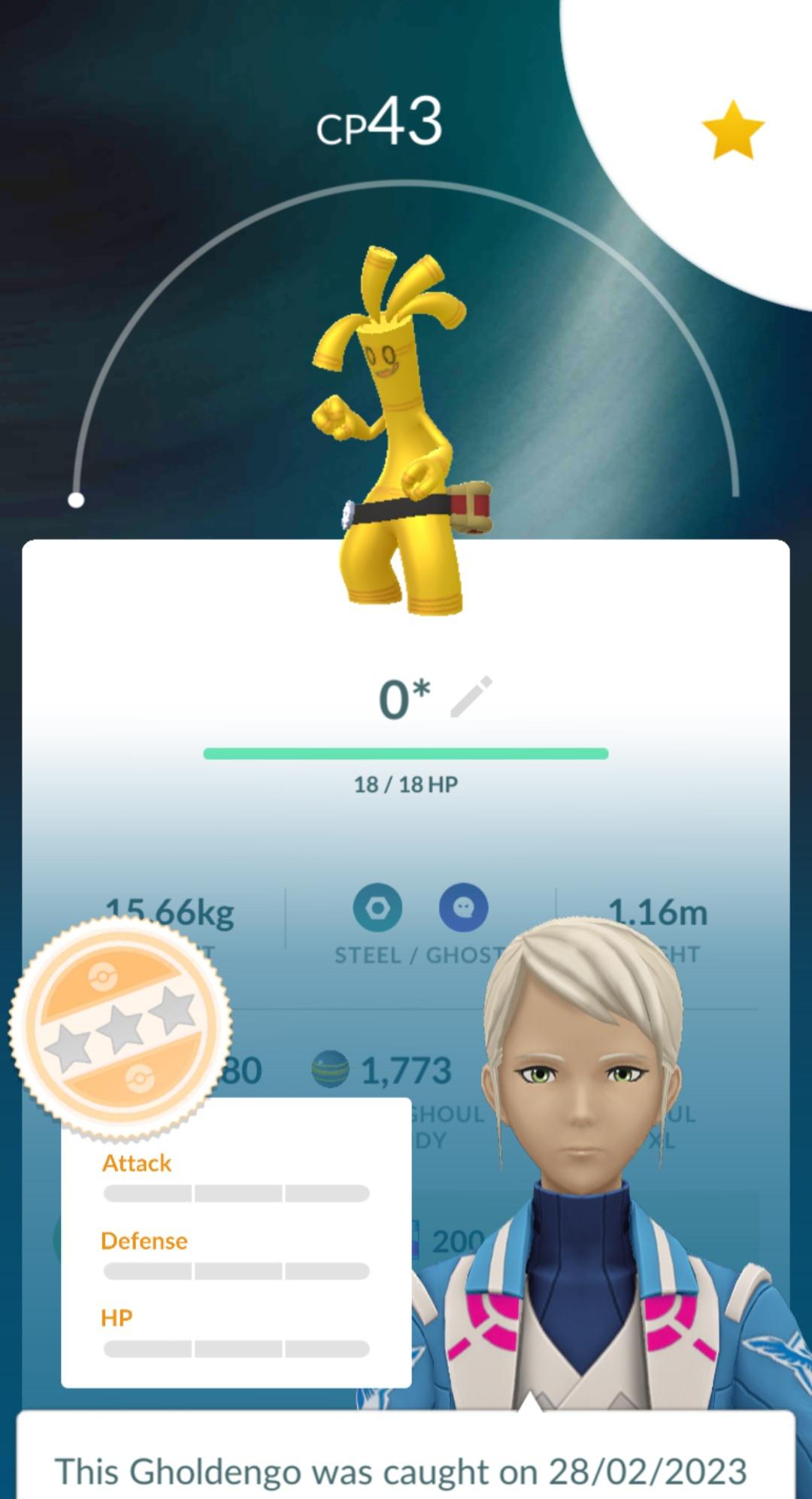Toggle the favorite star
Screen dimensions: 812x1499
[x=733, y=132]
